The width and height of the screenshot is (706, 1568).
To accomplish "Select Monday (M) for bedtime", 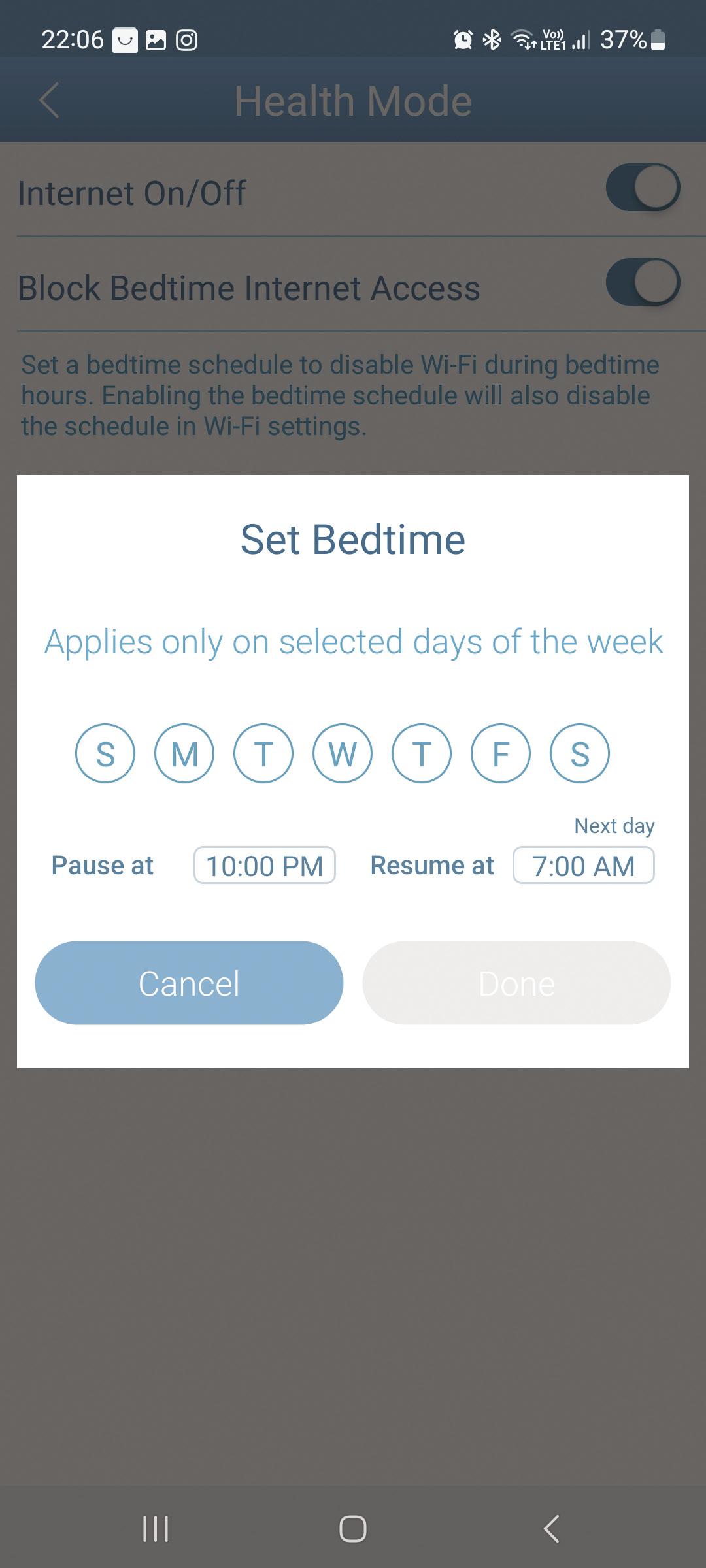I will pos(184,753).
